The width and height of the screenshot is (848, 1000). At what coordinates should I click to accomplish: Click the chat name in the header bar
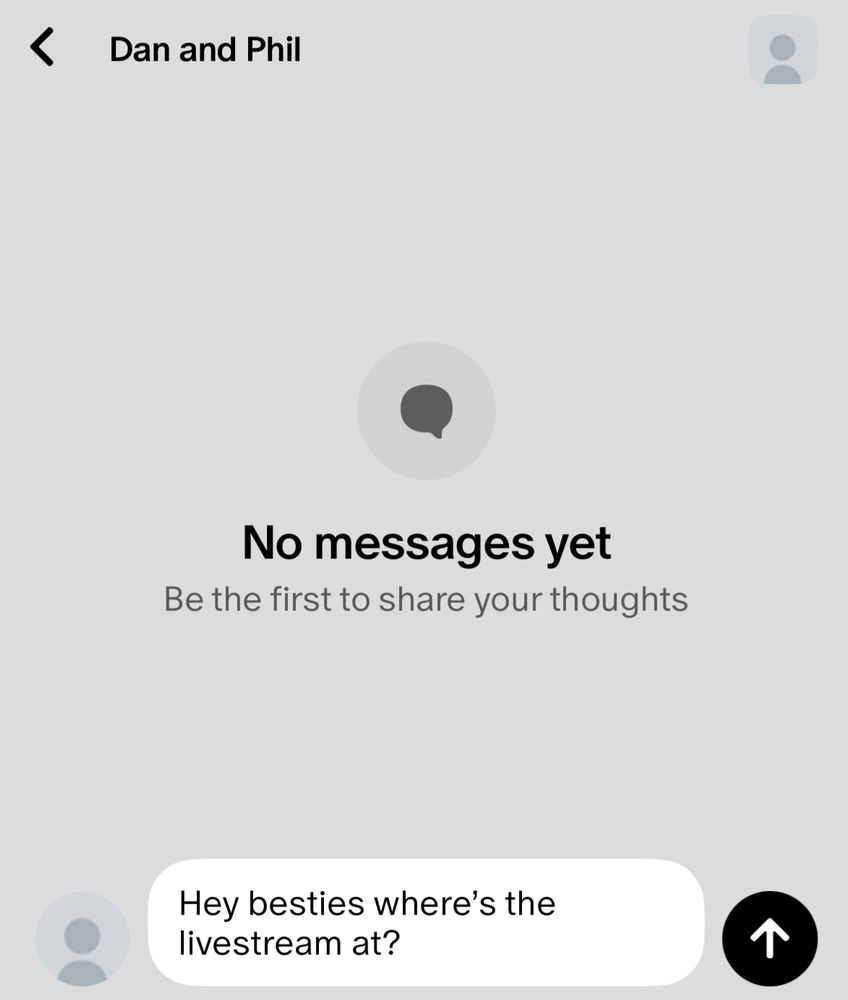pyautogui.click(x=204, y=49)
